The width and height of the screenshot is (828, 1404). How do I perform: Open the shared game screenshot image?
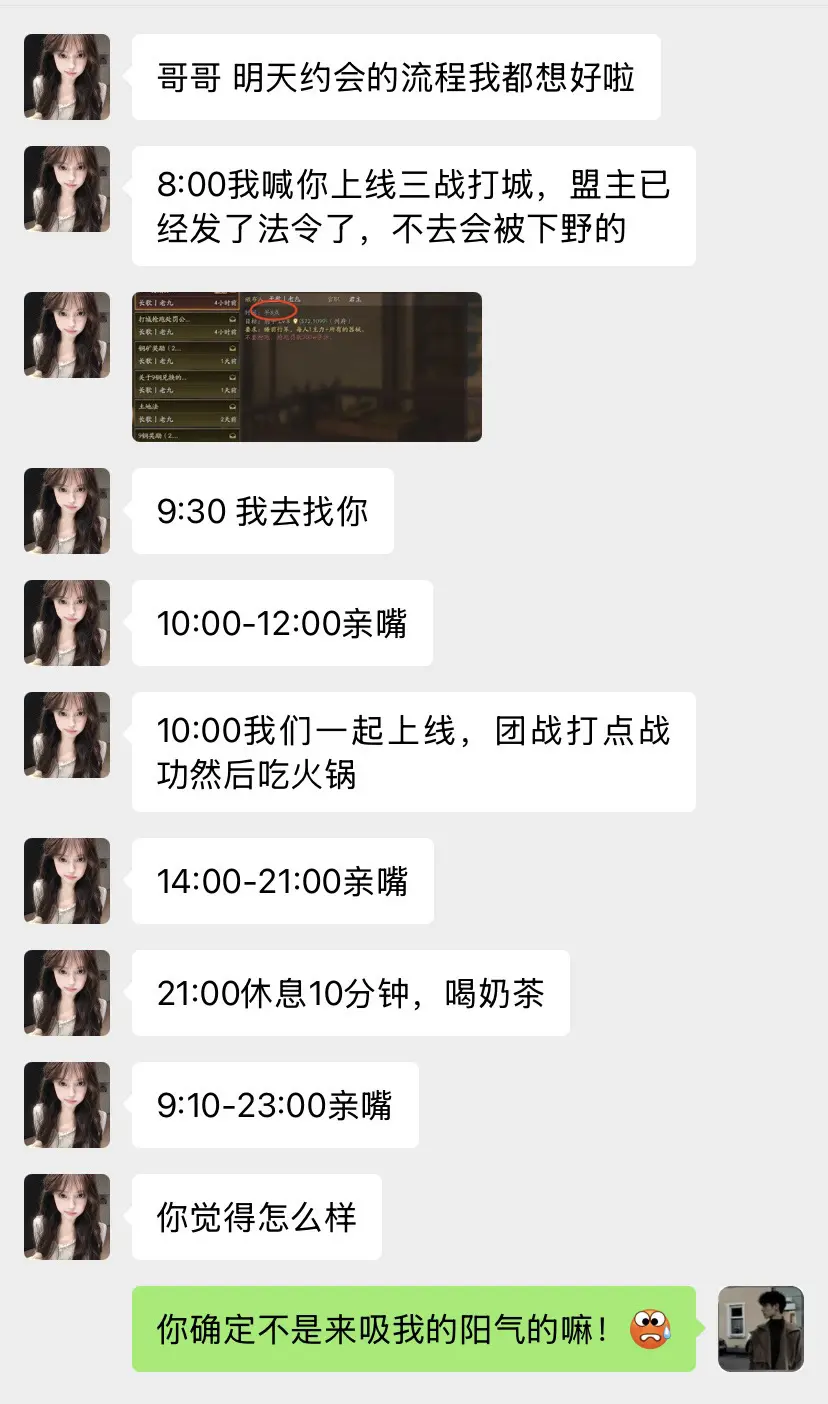(x=307, y=366)
